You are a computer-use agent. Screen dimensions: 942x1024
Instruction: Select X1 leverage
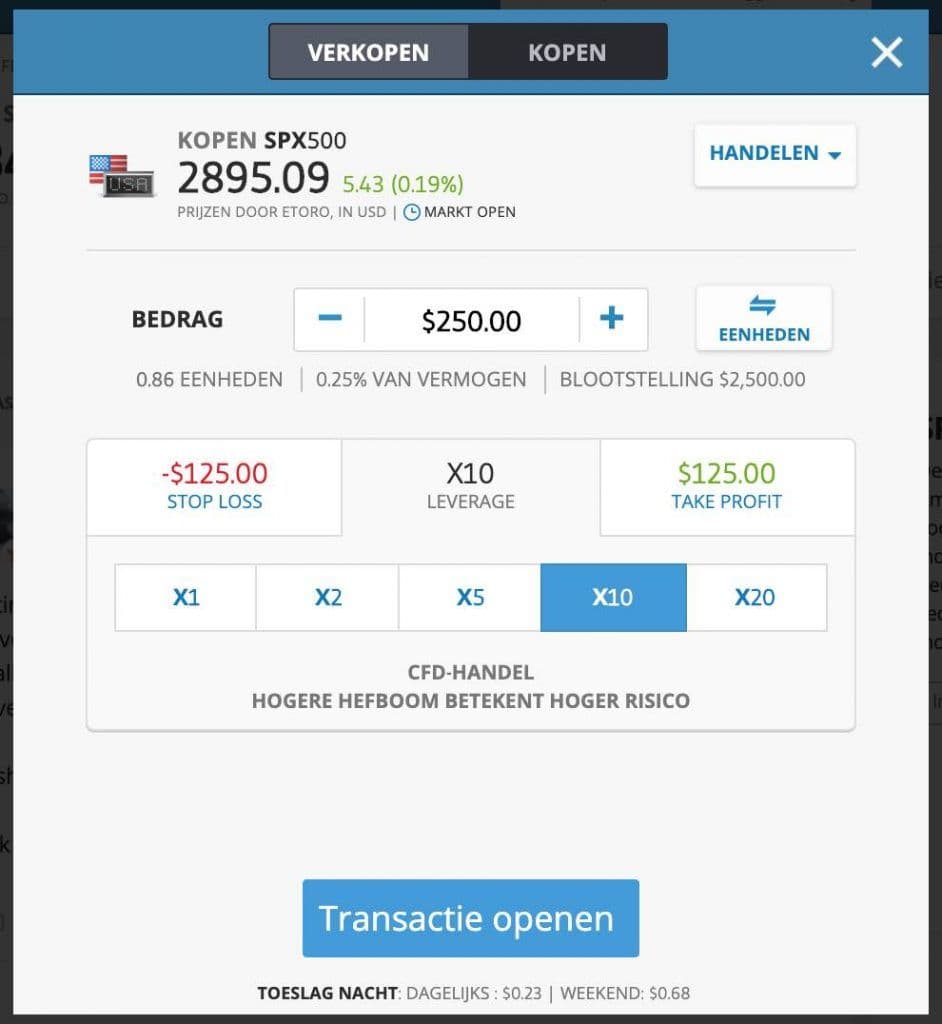coord(186,597)
